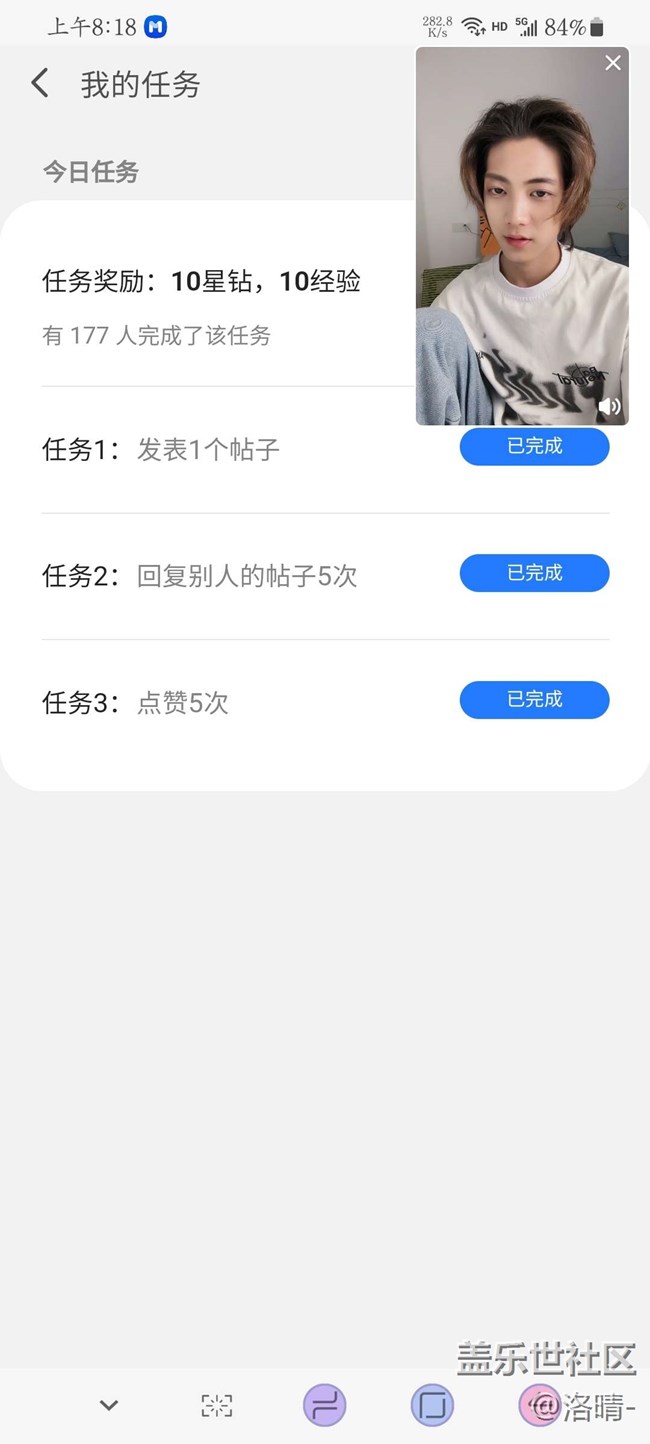This screenshot has width=650, height=1444.
Task: Tap the purple circle toolbar icon
Action: coord(324,1405)
